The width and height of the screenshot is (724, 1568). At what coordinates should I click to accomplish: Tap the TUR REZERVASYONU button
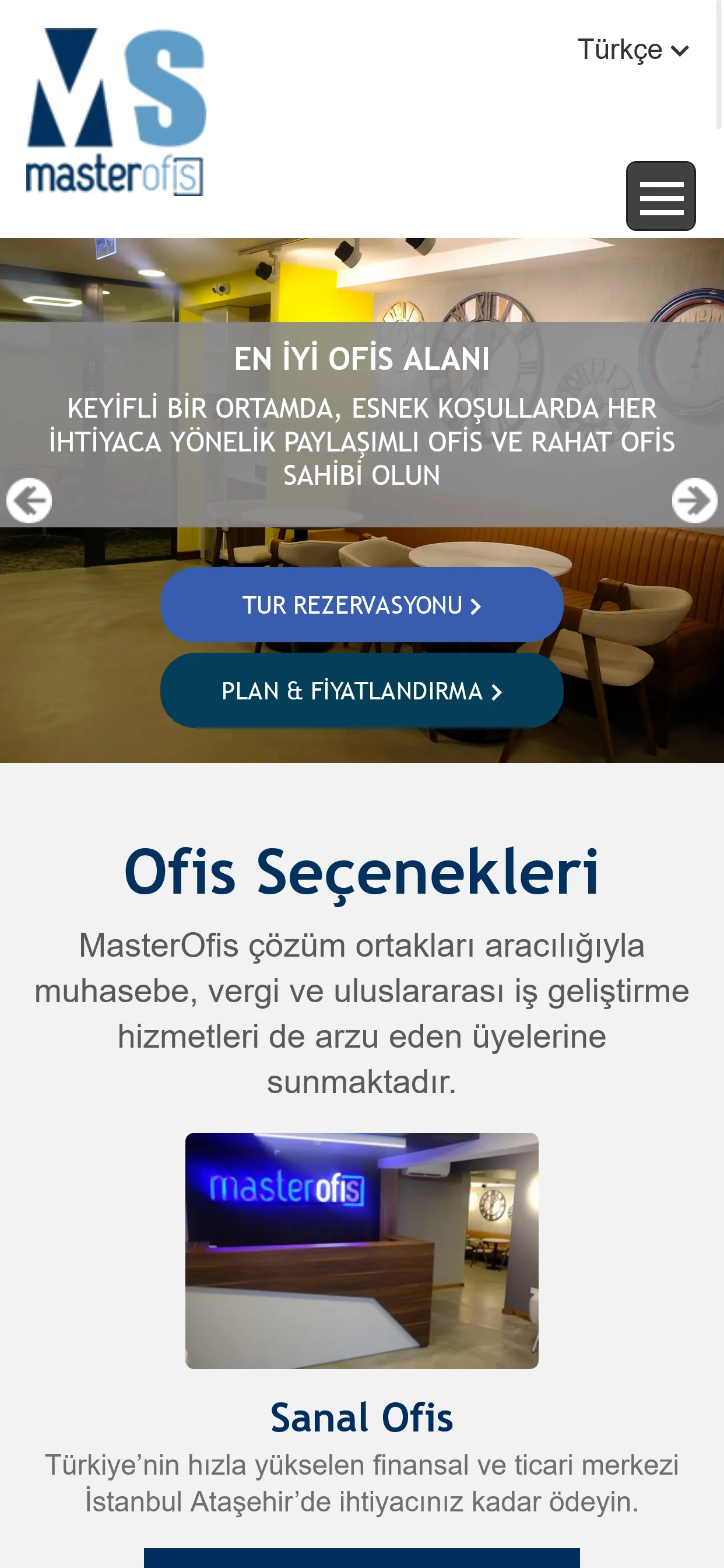(361, 605)
